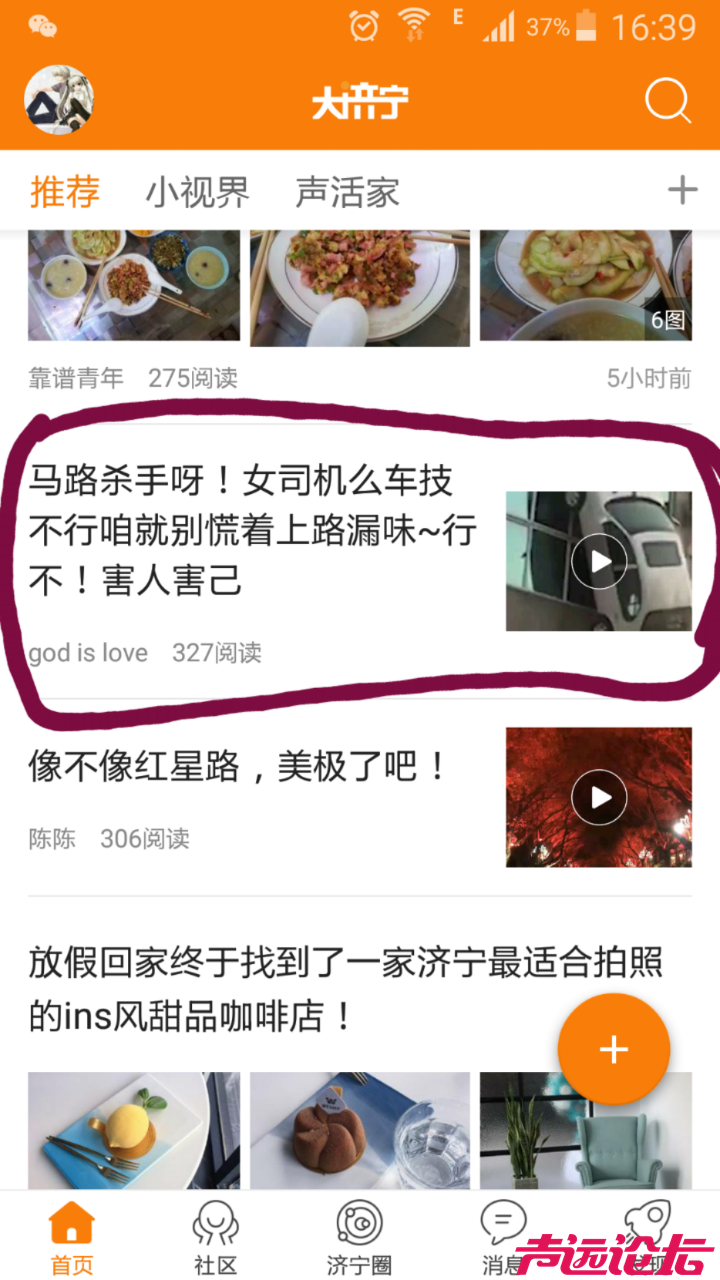Open the 济宁圈 tab

pyautogui.click(x=358, y=1238)
